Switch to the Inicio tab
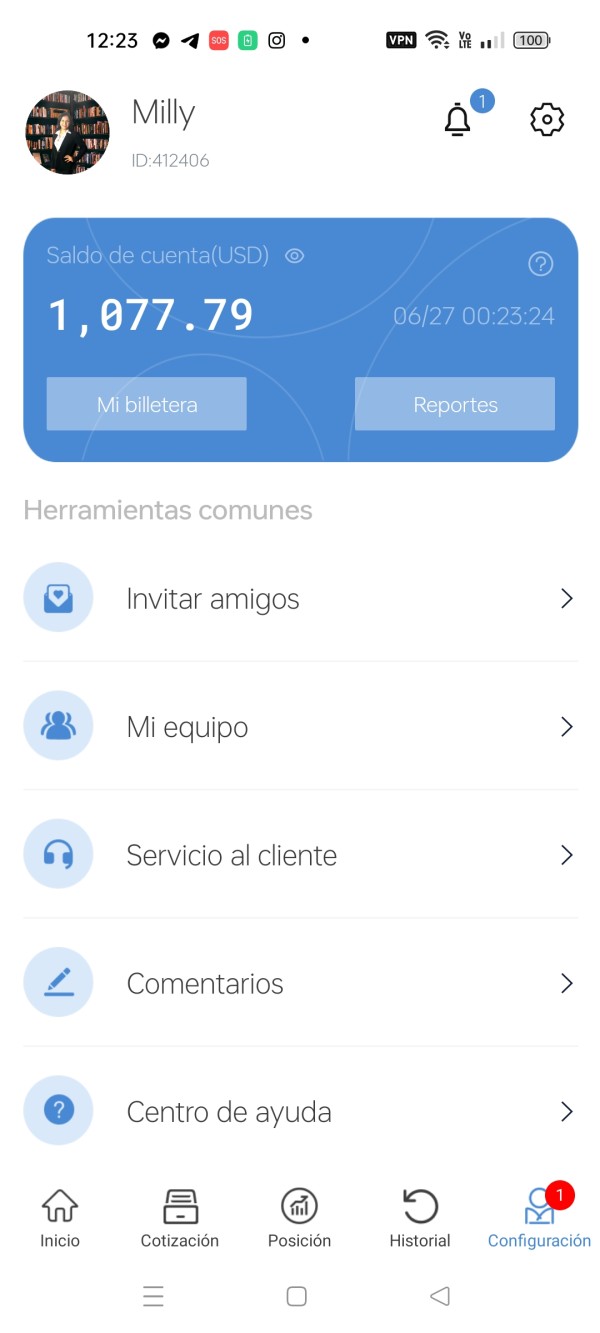Viewport: 600px width, 1333px height. coord(60,1218)
